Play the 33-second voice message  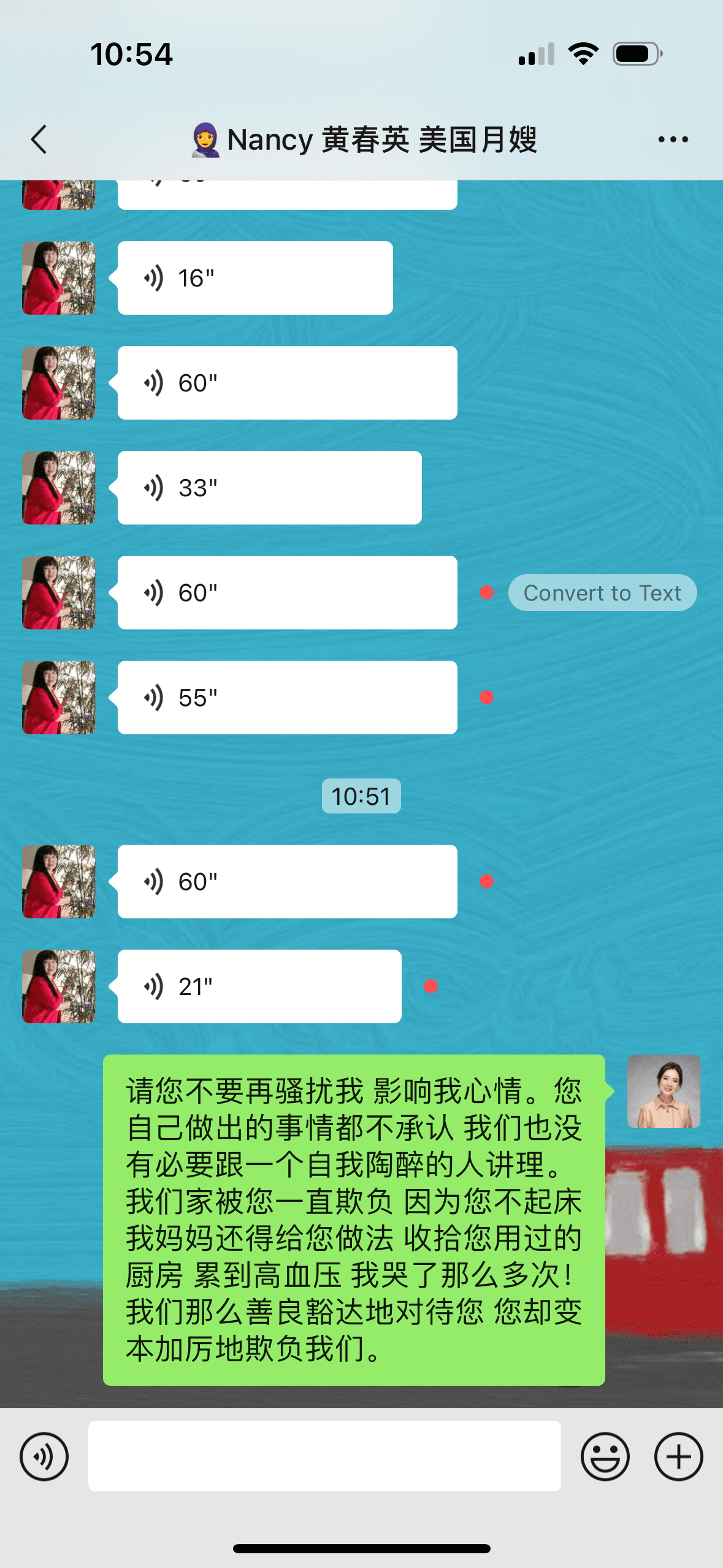pyautogui.click(x=269, y=488)
